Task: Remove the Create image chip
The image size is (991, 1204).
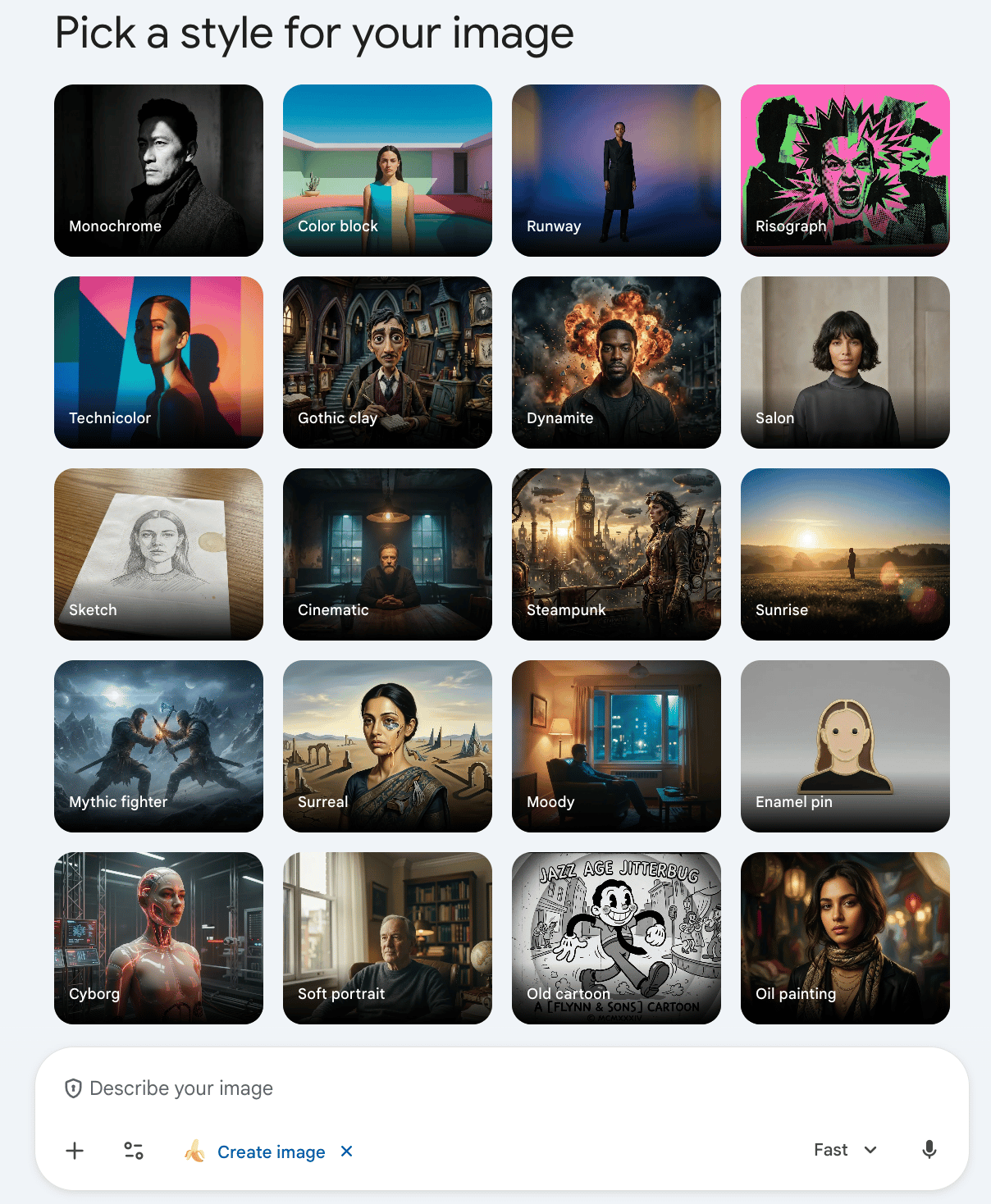Action: tap(347, 1152)
